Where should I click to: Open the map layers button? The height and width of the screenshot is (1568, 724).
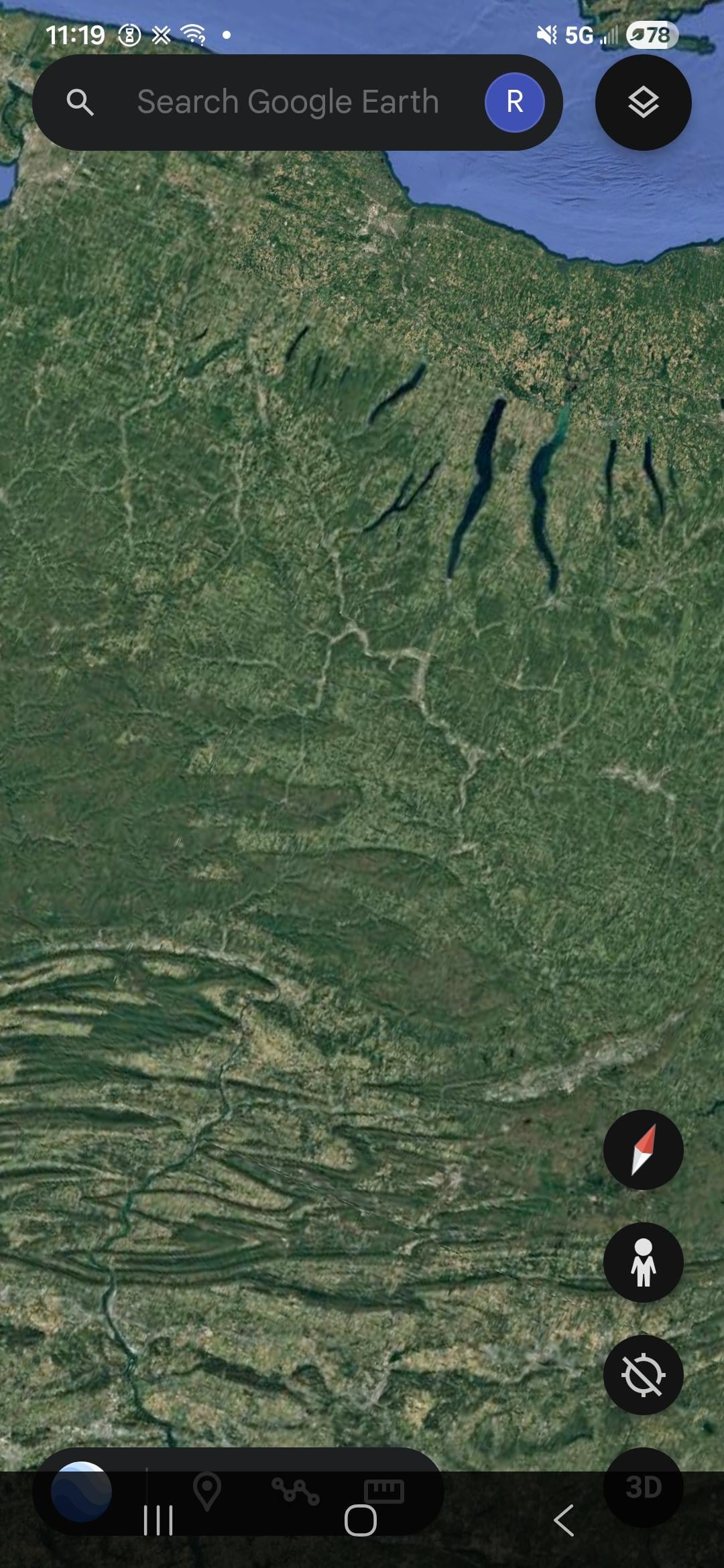(x=643, y=102)
